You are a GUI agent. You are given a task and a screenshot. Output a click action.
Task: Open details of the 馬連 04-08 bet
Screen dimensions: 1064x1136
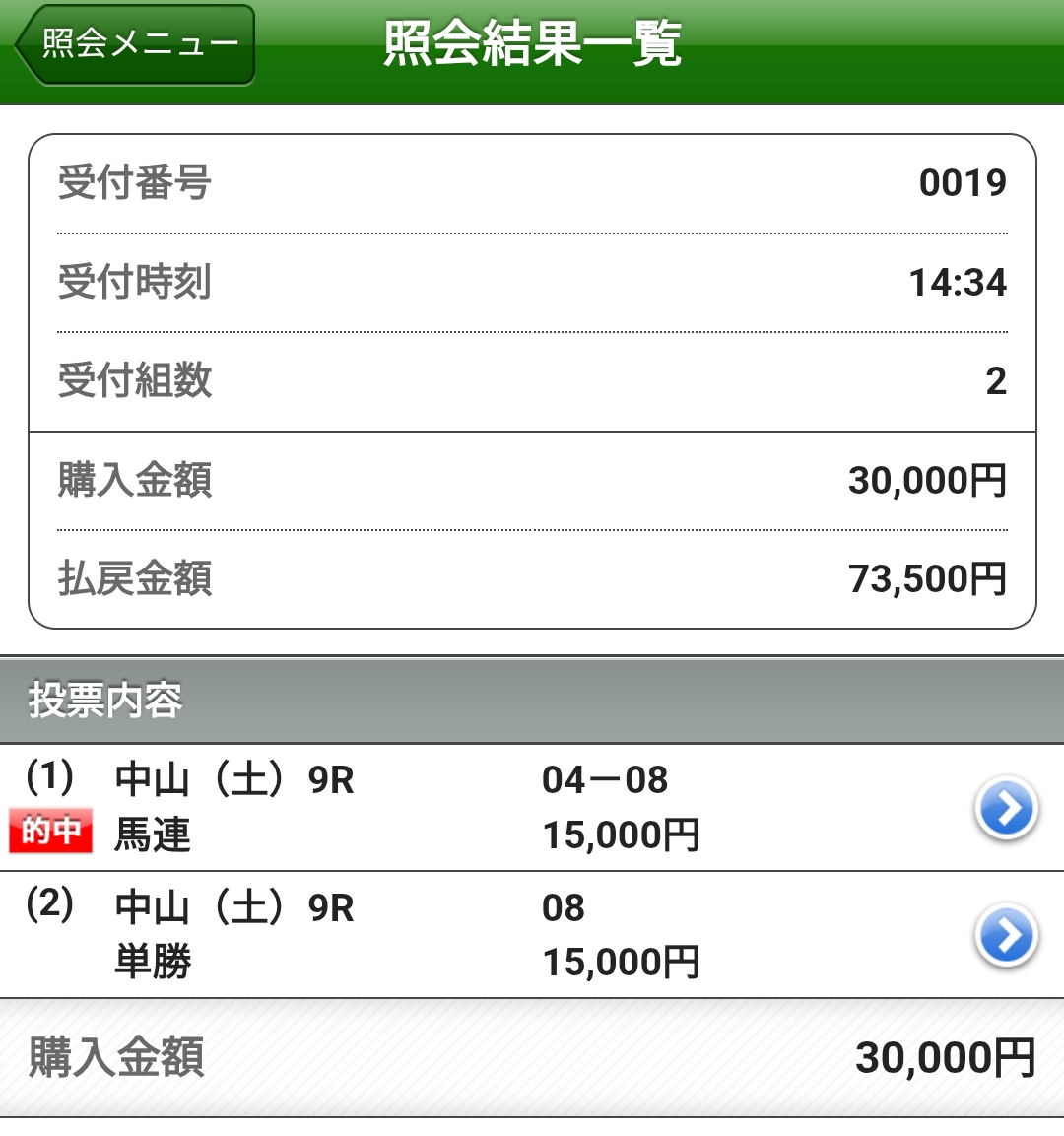(1005, 809)
